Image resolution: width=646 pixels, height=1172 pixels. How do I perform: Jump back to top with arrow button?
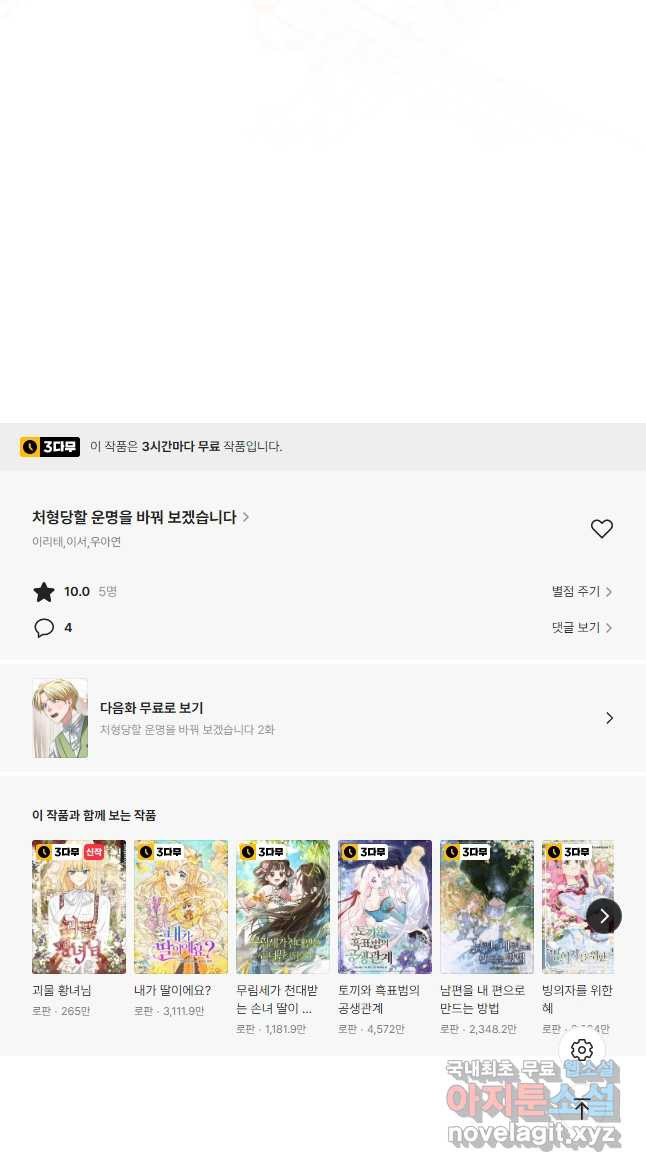pos(582,1108)
